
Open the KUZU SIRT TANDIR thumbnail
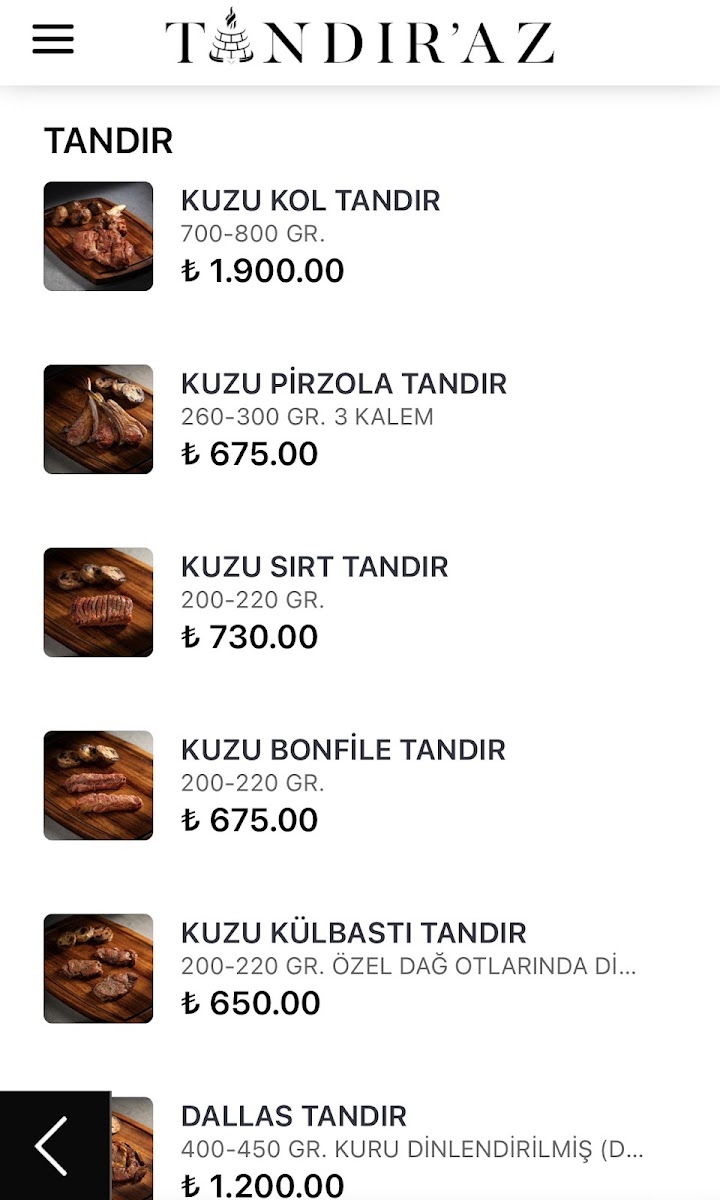pos(98,601)
